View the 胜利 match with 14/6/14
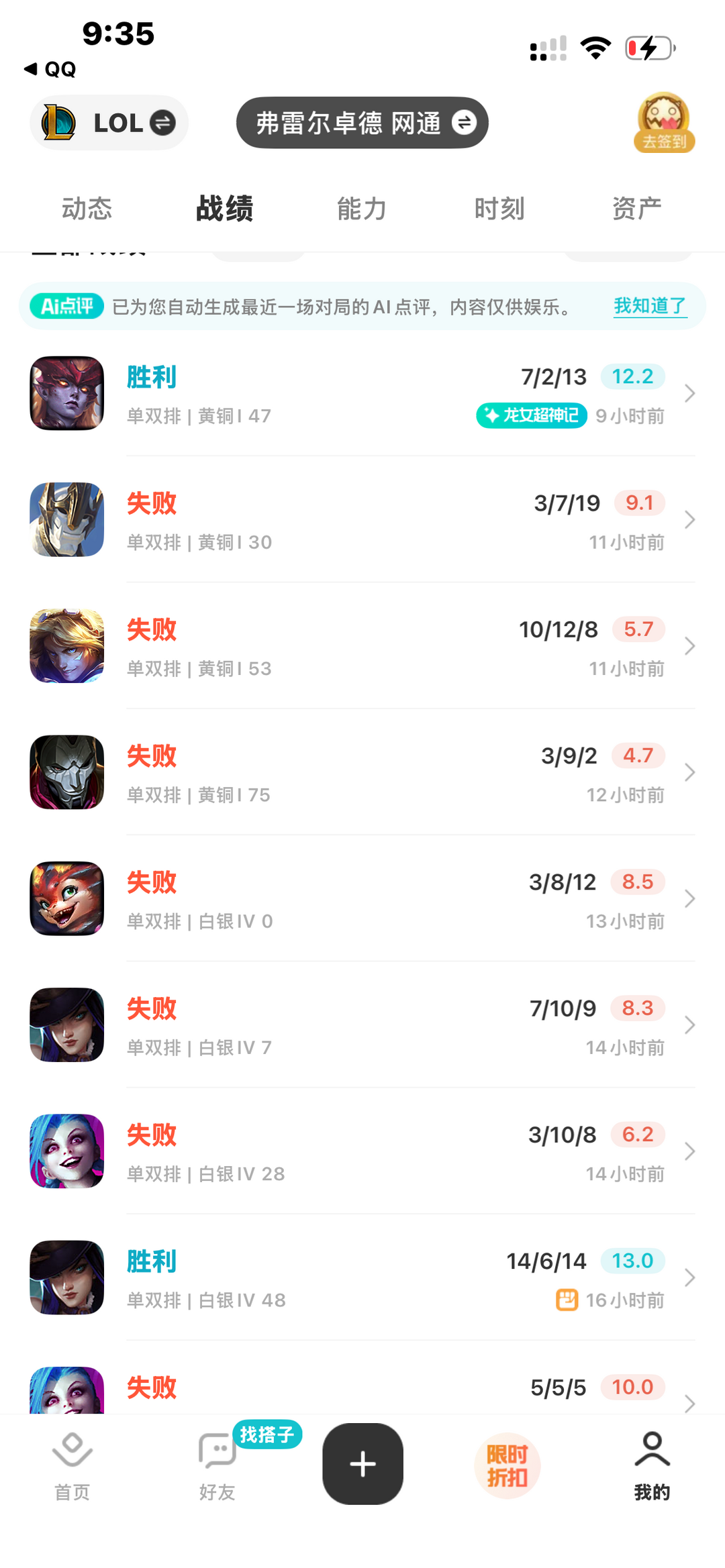725x1568 pixels. coord(362,1278)
